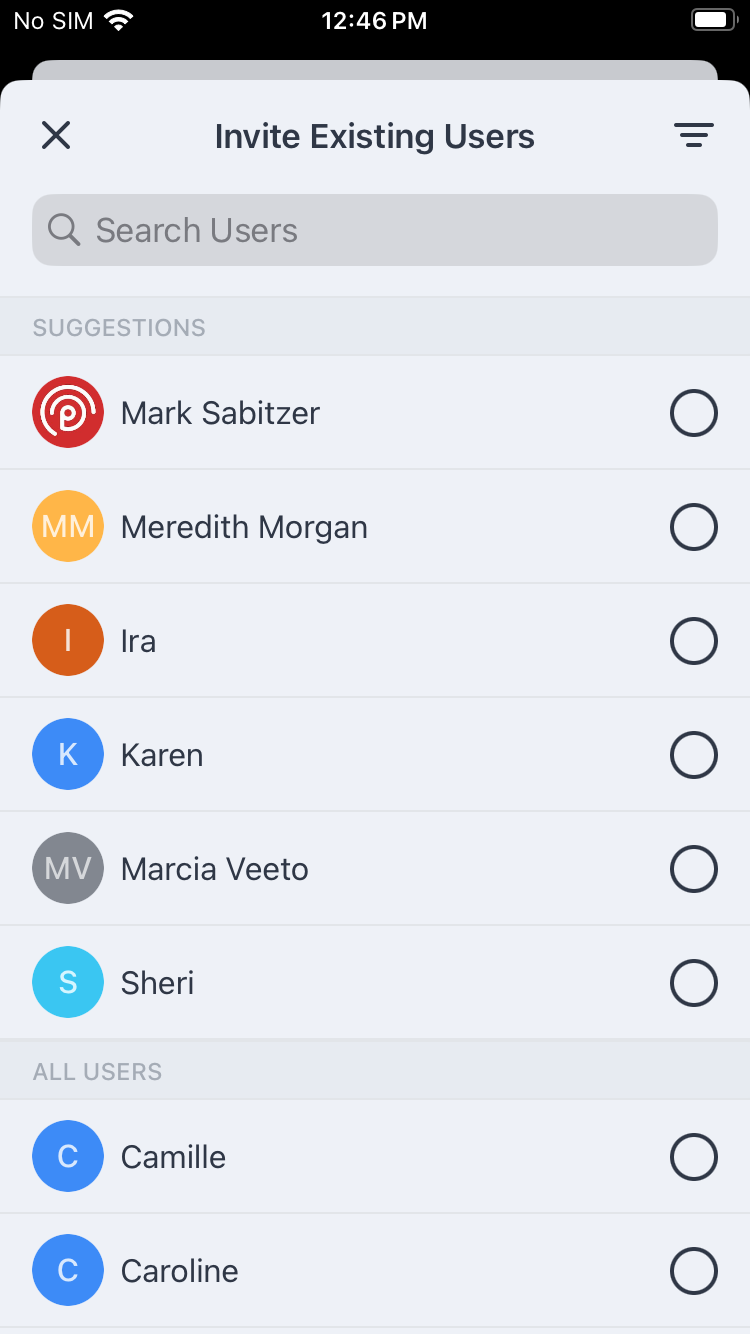
Task: Select Camille under All Users
Action: 375,1157
